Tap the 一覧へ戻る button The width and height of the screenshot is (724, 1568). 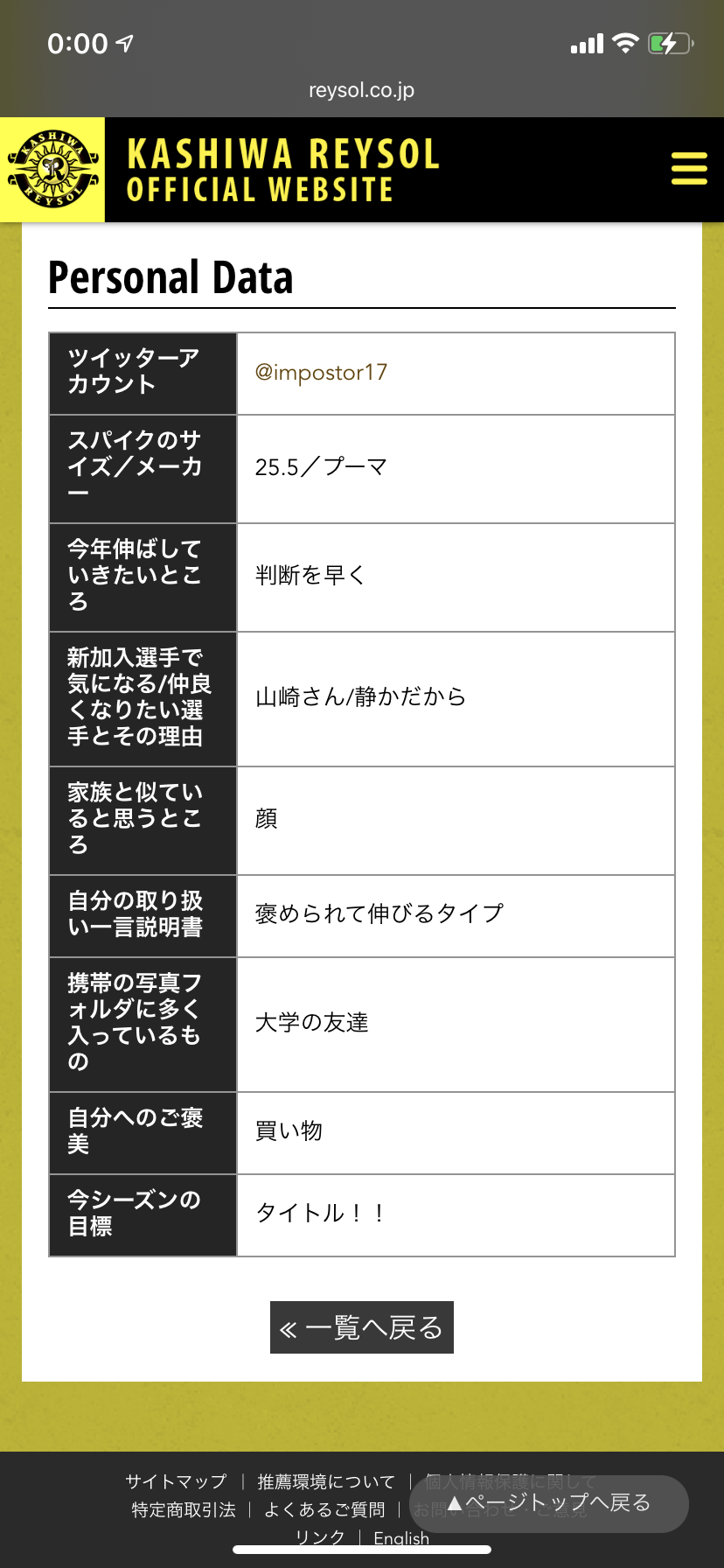click(361, 1327)
